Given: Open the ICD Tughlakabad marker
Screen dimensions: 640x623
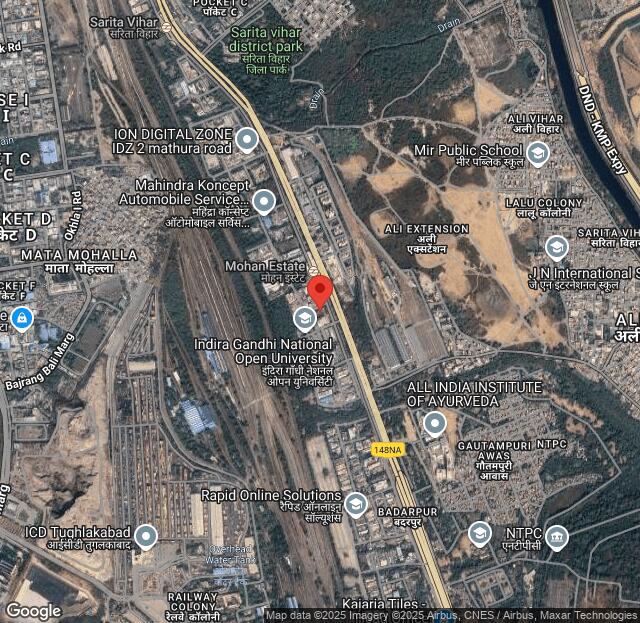Looking at the screenshot, I should coord(146,538).
